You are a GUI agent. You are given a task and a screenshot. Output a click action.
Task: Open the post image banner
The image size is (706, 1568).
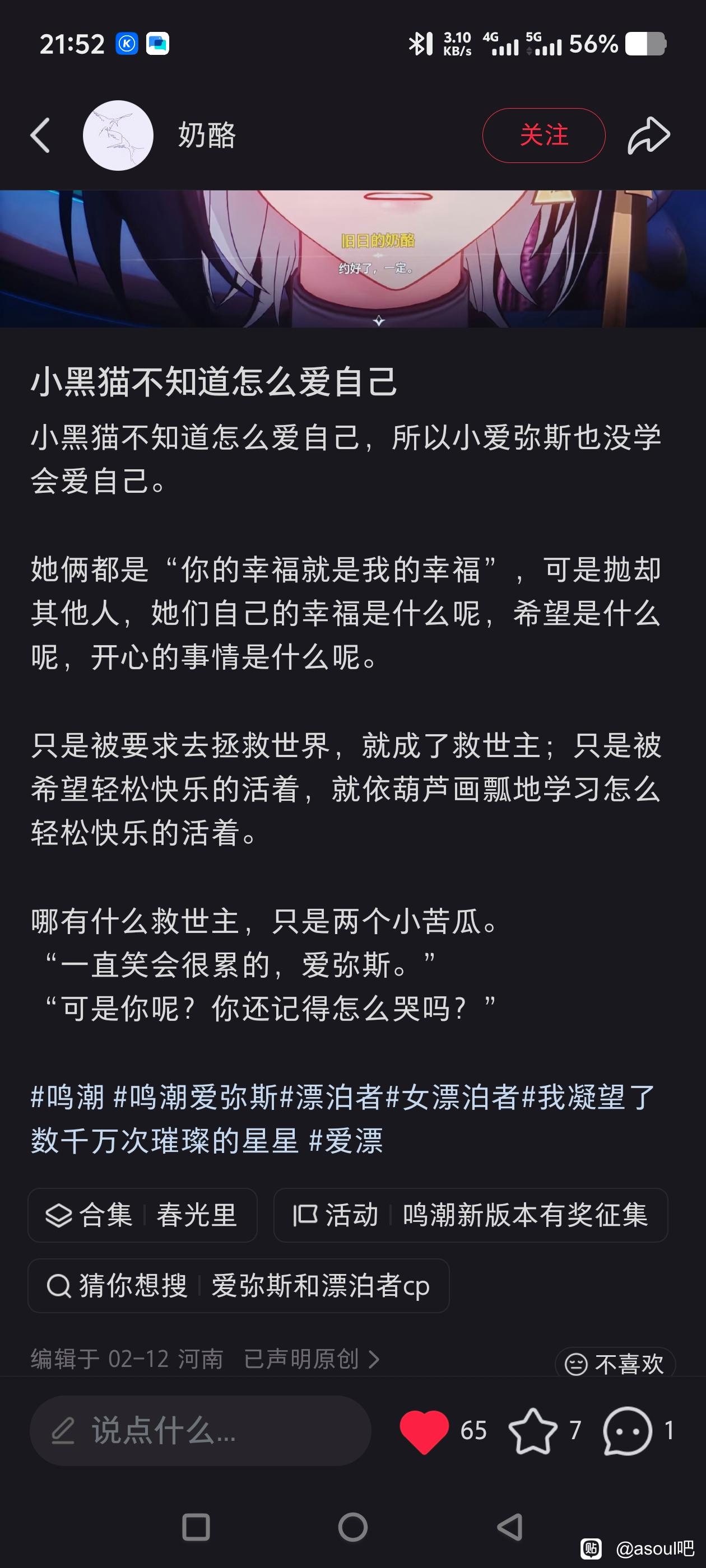coord(352,259)
